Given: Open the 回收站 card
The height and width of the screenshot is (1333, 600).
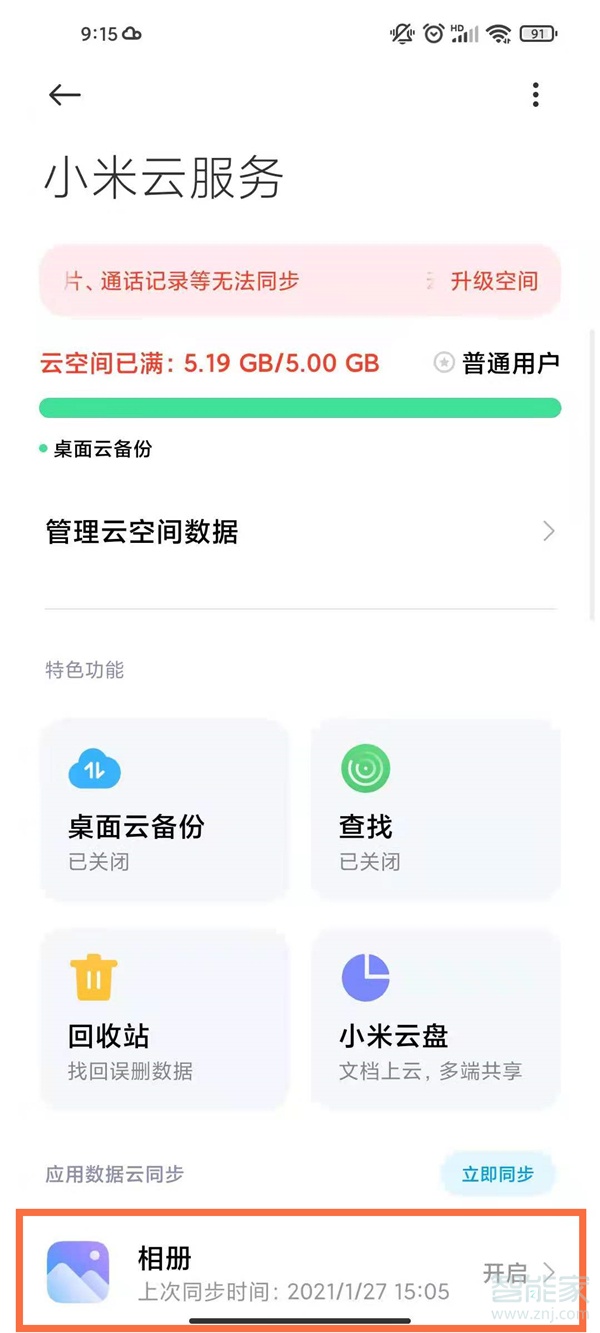Looking at the screenshot, I should point(165,1018).
